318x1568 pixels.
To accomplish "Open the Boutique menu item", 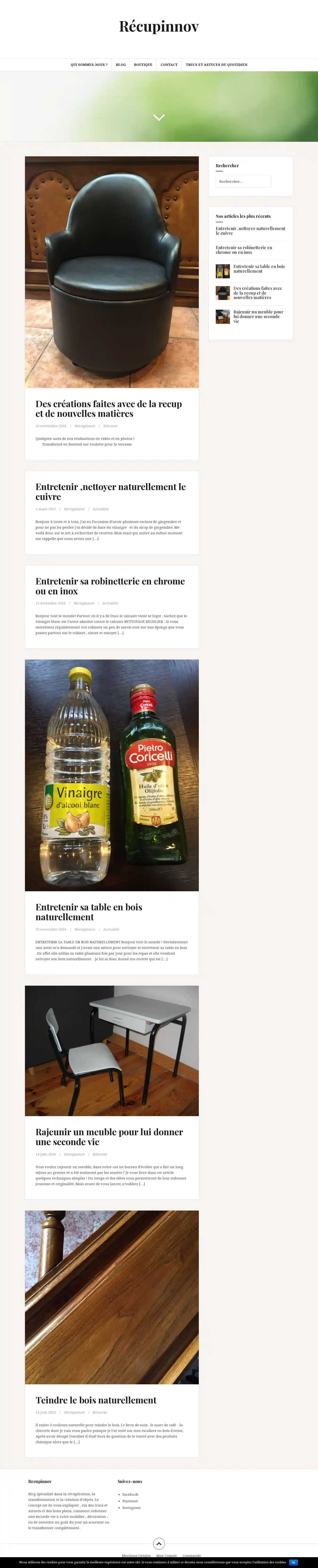I will (143, 65).
